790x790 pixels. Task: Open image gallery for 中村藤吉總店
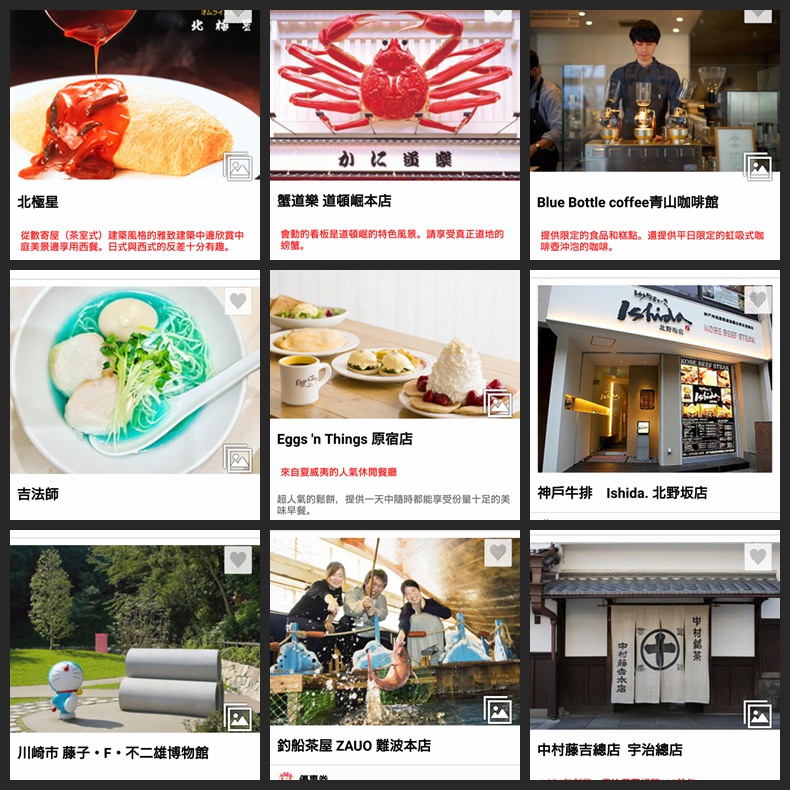758,714
